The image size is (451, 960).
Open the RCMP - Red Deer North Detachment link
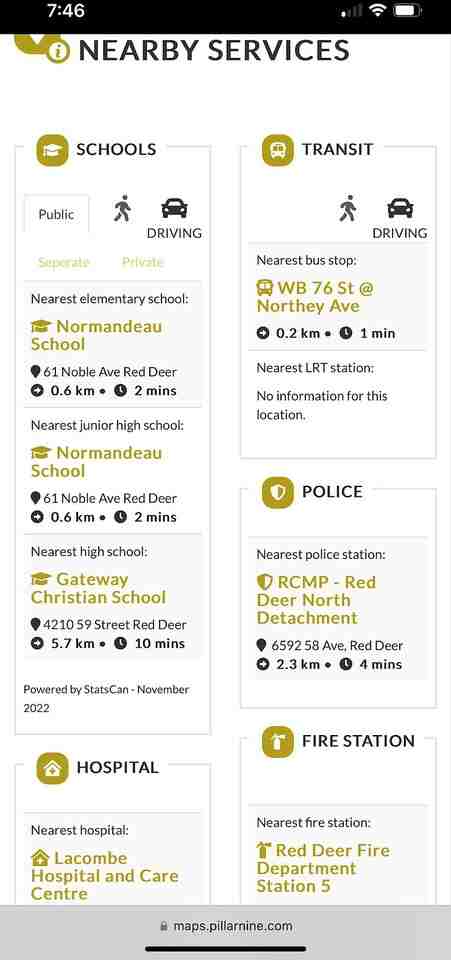[316, 600]
